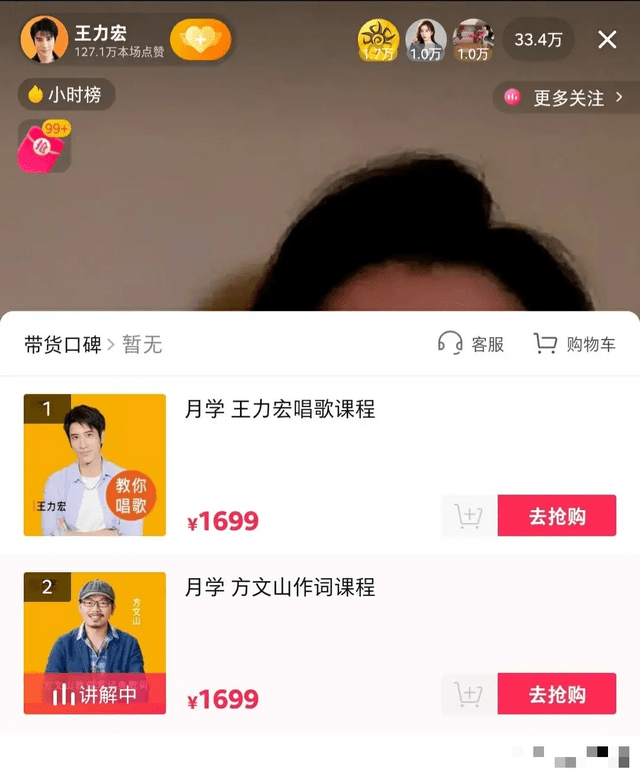
Task: Open 王力宏's streamer profile avatar
Action: (44, 40)
